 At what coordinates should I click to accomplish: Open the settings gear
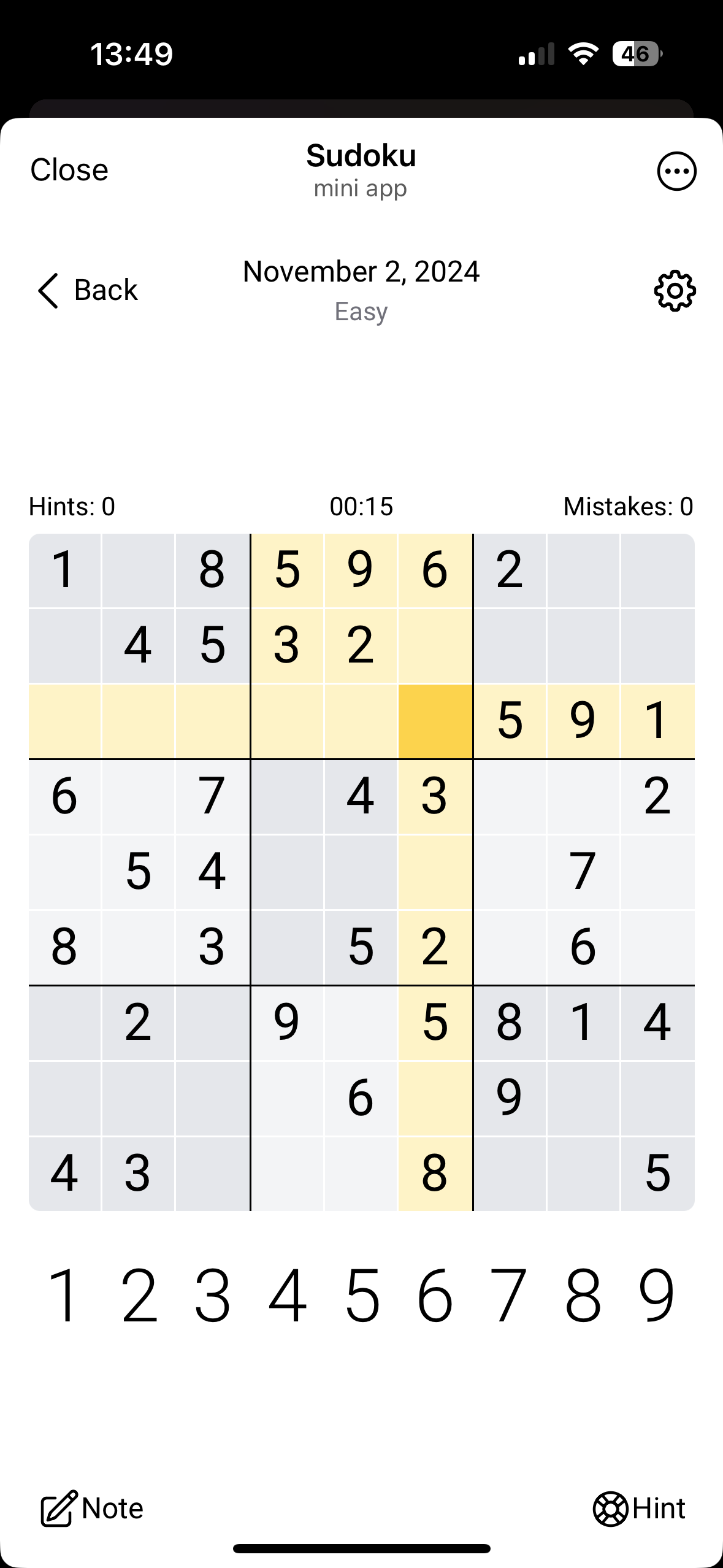coord(675,291)
